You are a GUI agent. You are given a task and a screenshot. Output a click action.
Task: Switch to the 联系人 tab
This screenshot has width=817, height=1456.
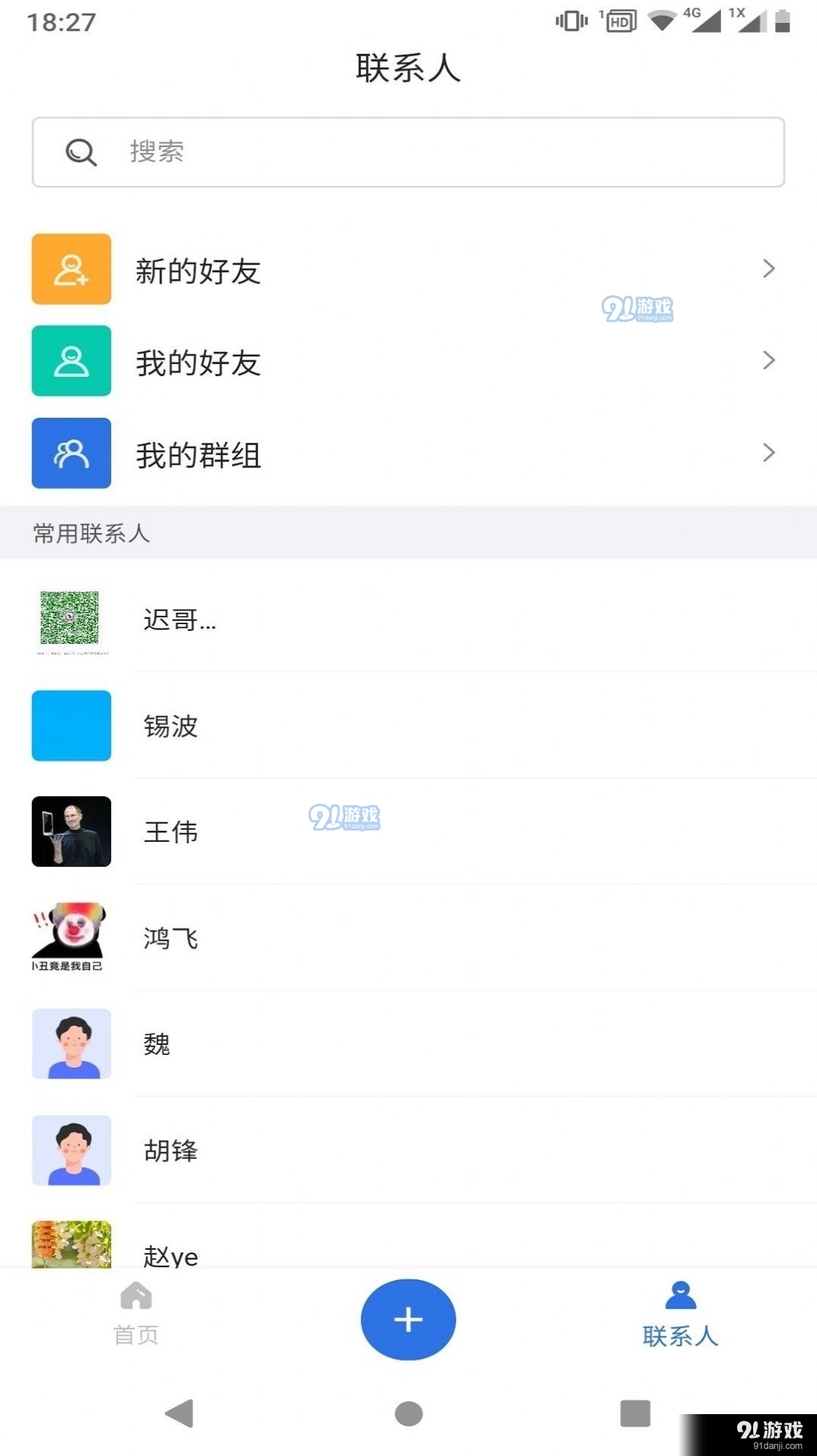click(680, 1321)
